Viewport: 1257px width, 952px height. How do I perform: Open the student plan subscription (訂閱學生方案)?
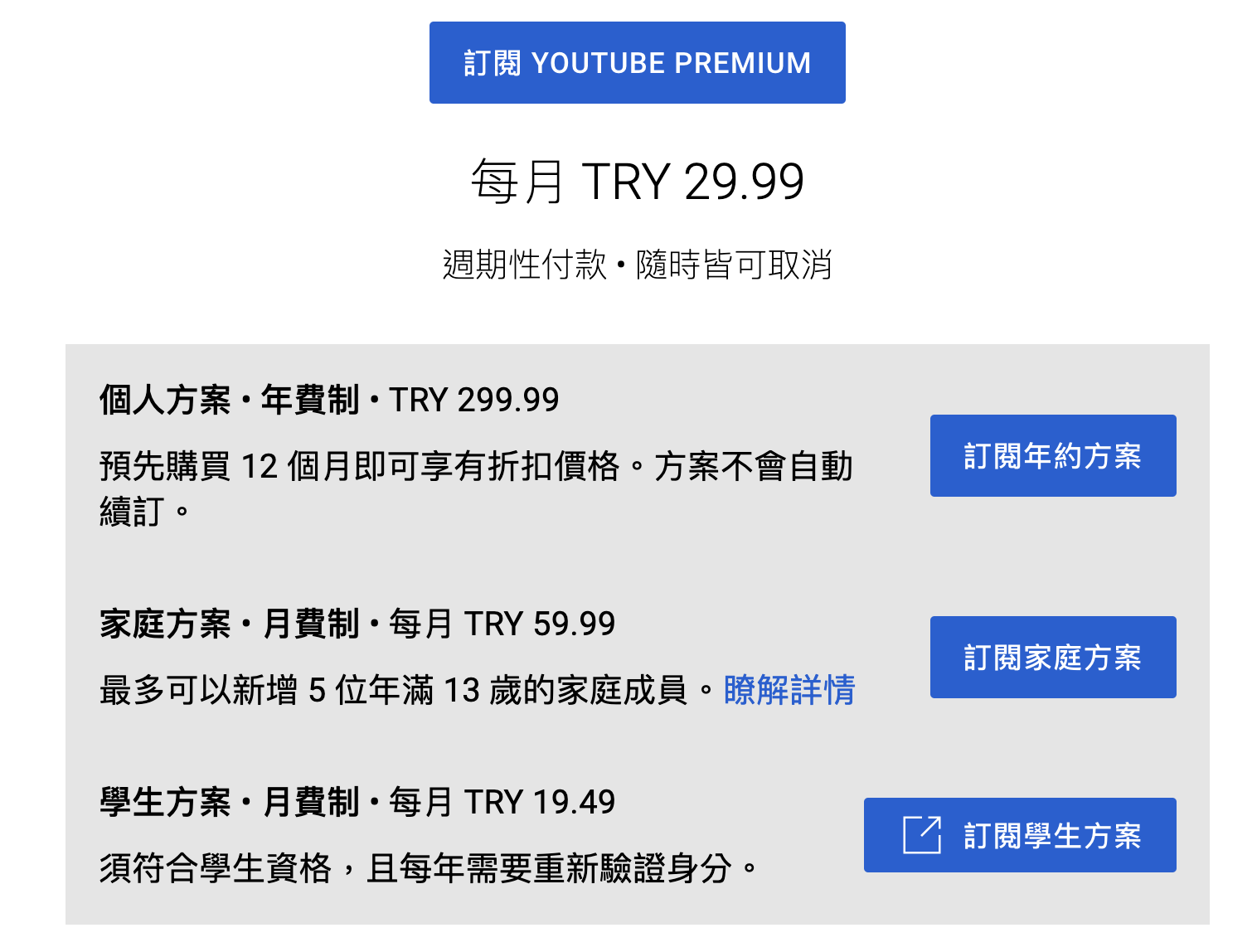coord(1020,835)
